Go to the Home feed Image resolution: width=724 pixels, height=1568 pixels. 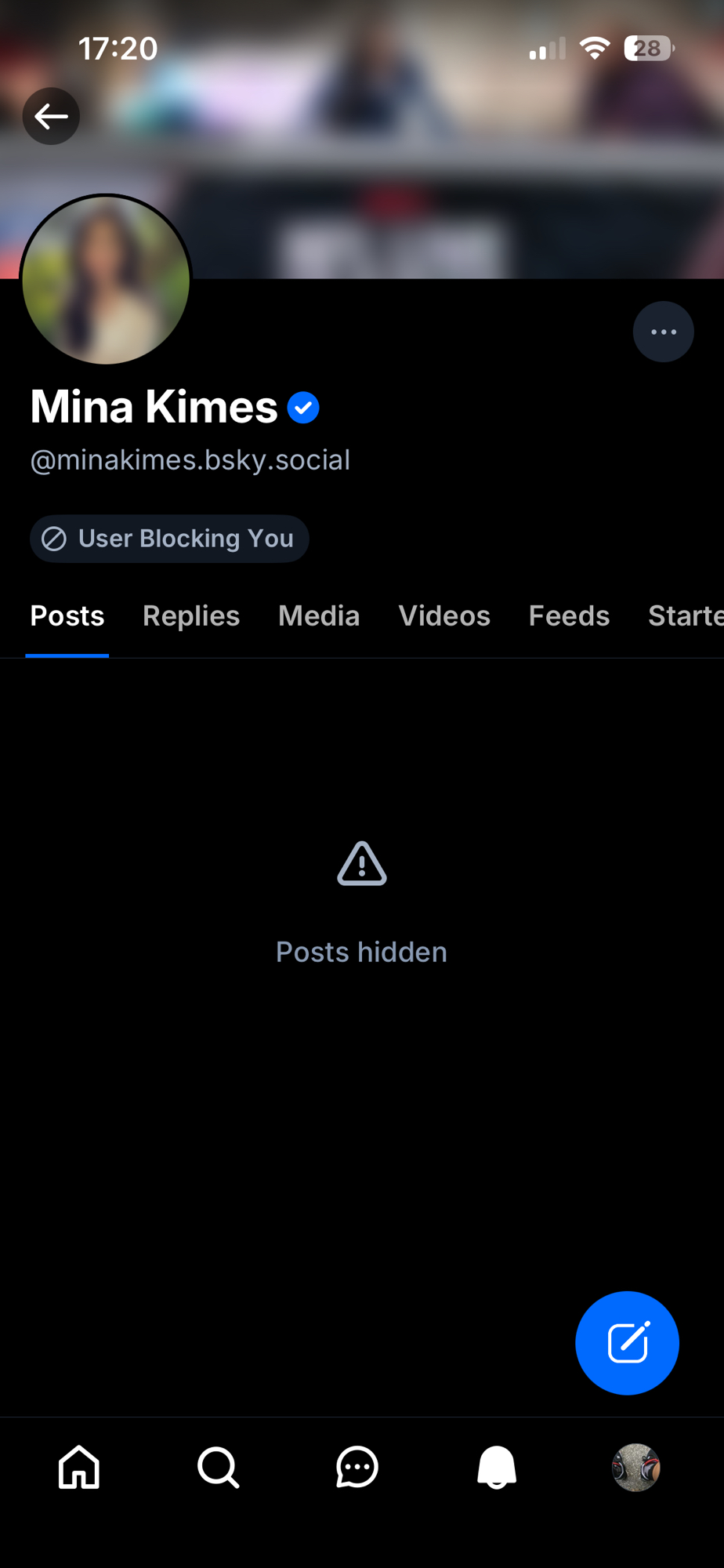click(x=79, y=1467)
